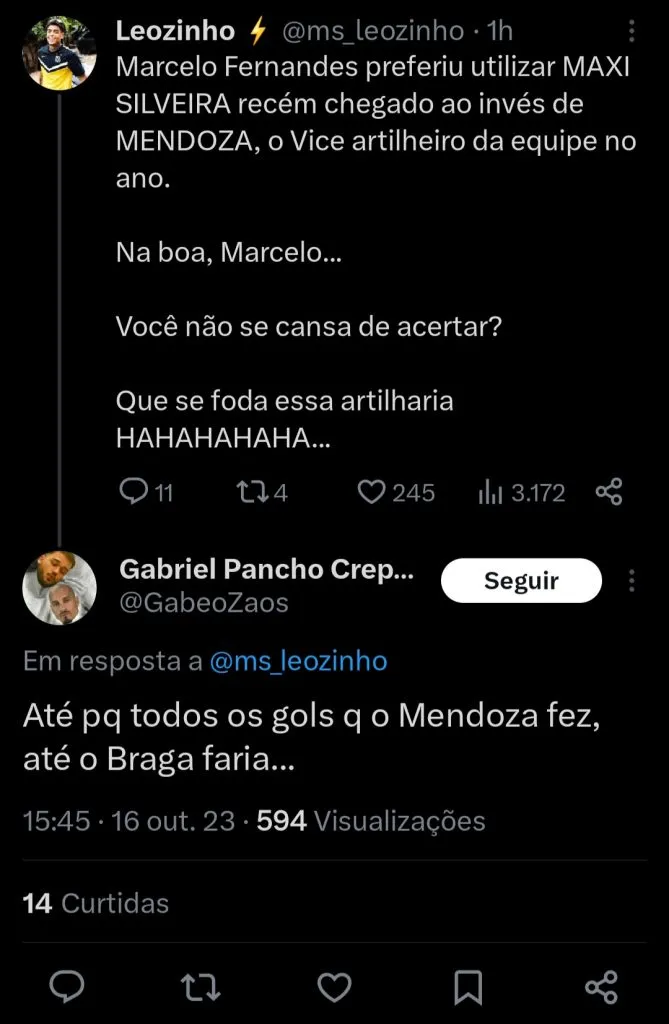Retweet Gabriel's reply
The height and width of the screenshot is (1024, 669).
[x=200, y=987]
